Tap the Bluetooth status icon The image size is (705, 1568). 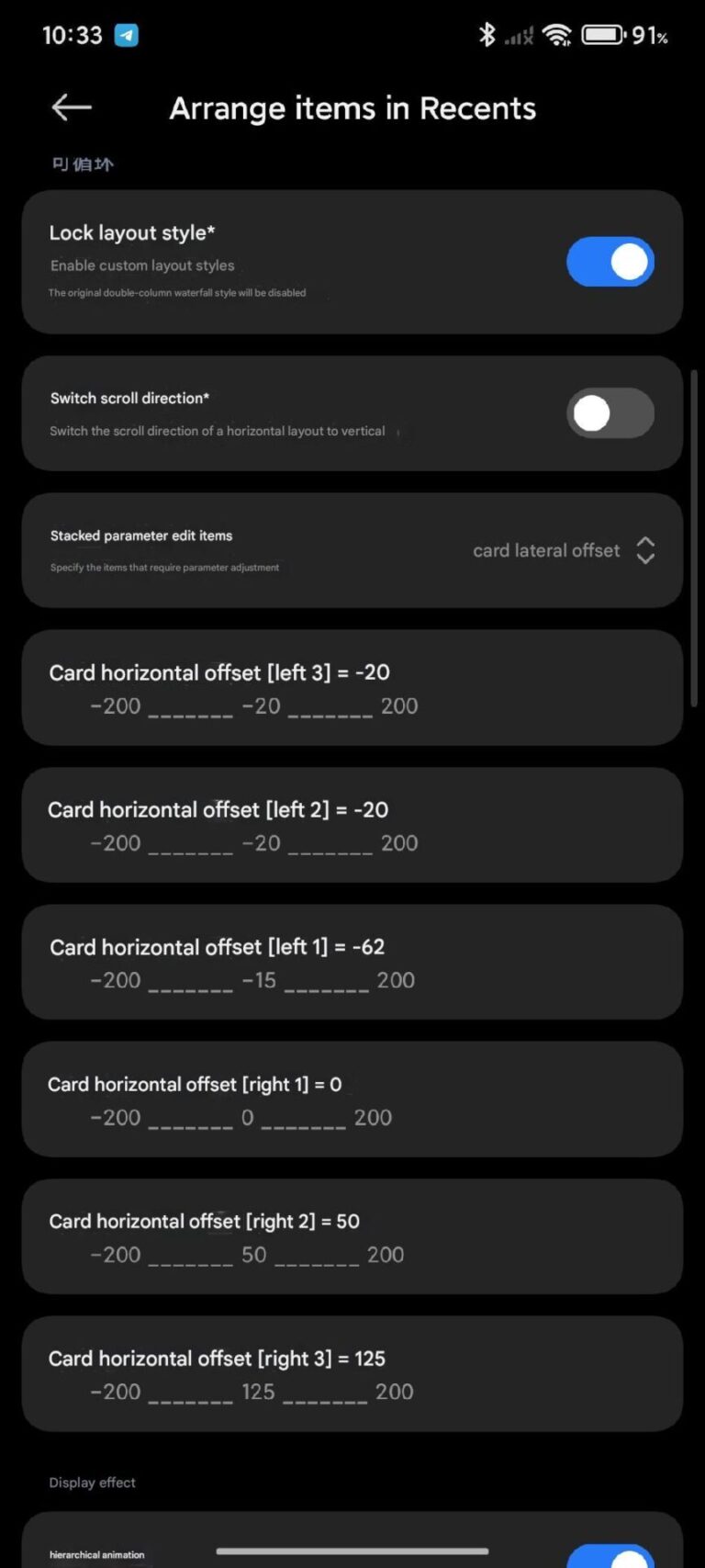point(487,35)
